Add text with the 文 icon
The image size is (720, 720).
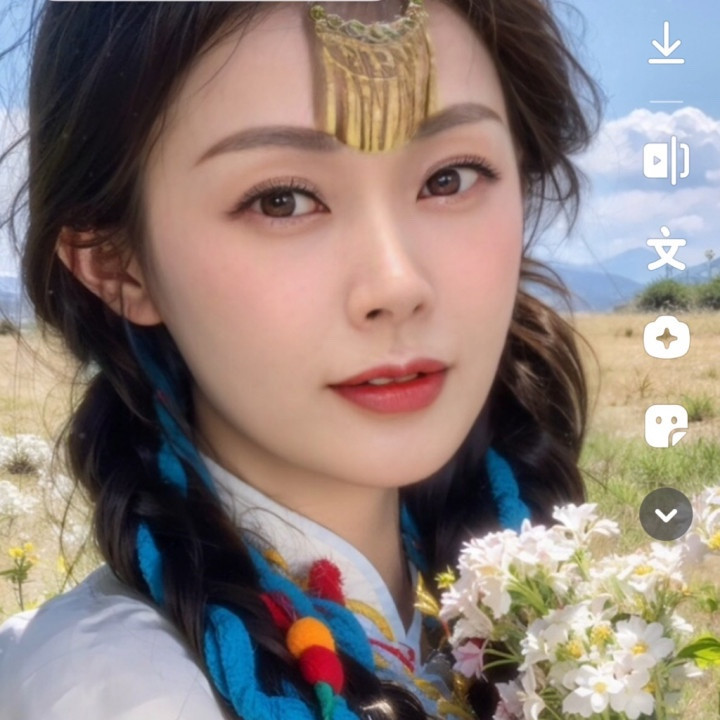[x=666, y=248]
